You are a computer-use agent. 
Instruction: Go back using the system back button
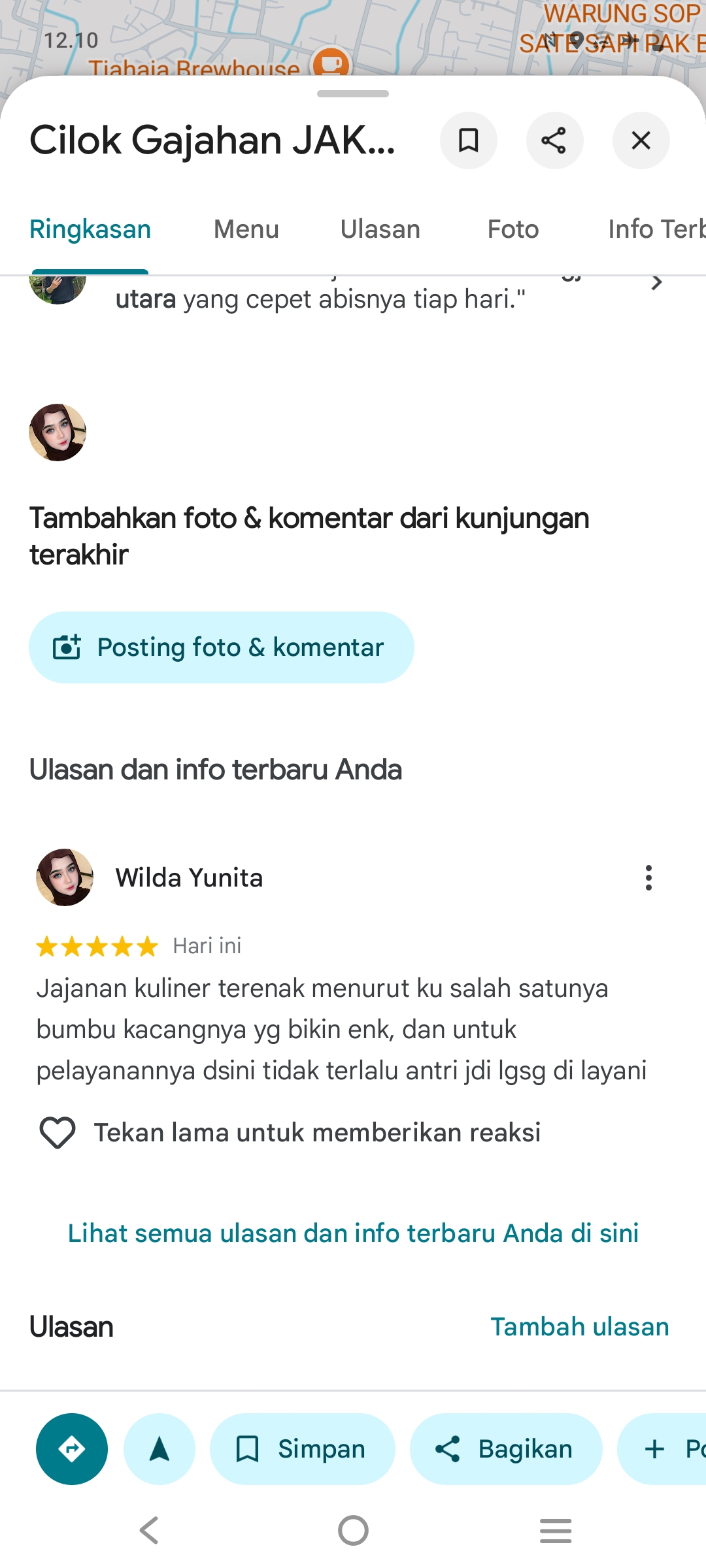coord(149,1530)
